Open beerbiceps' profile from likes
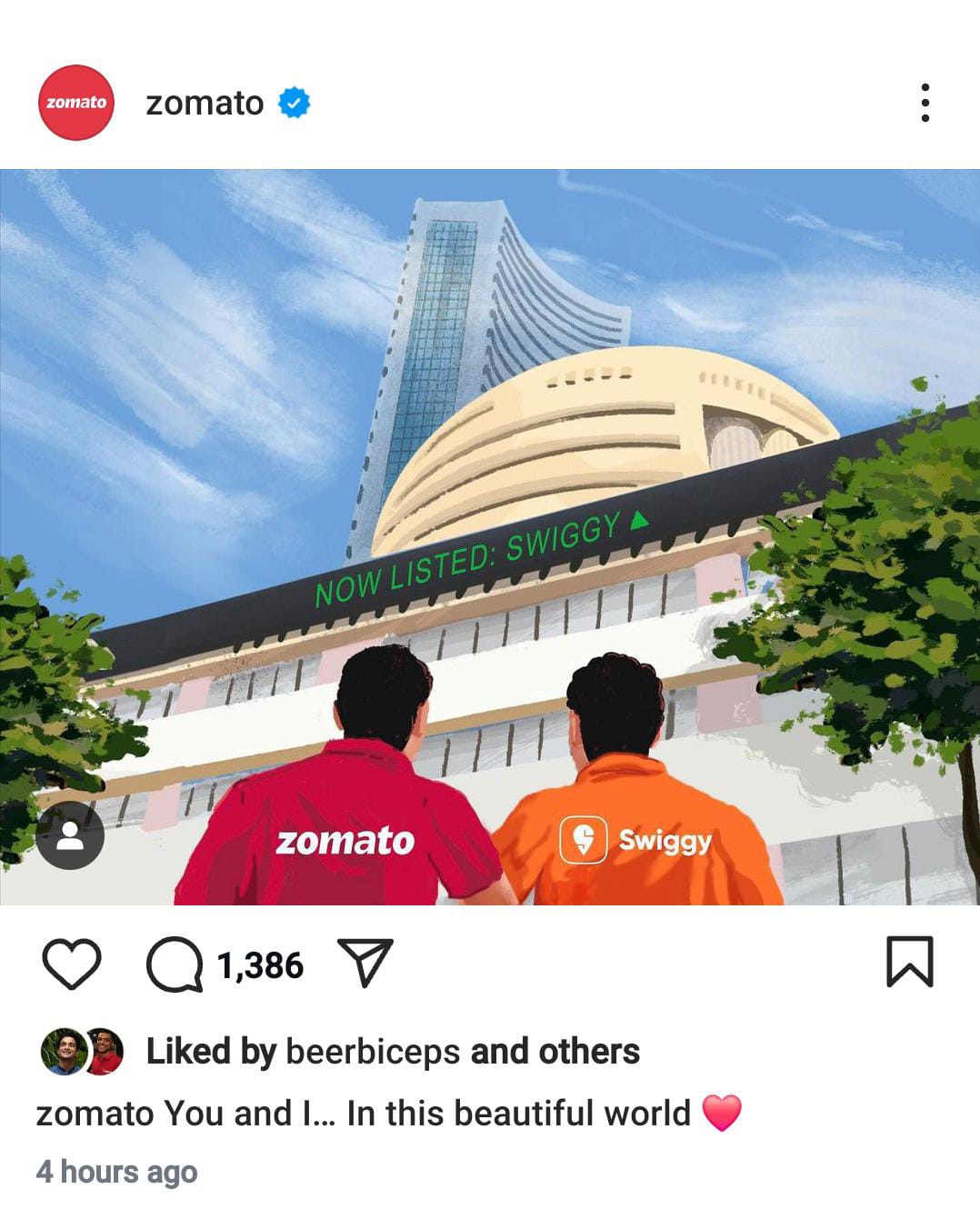Screen dimensions: 980x1229 pyautogui.click(x=373, y=1052)
